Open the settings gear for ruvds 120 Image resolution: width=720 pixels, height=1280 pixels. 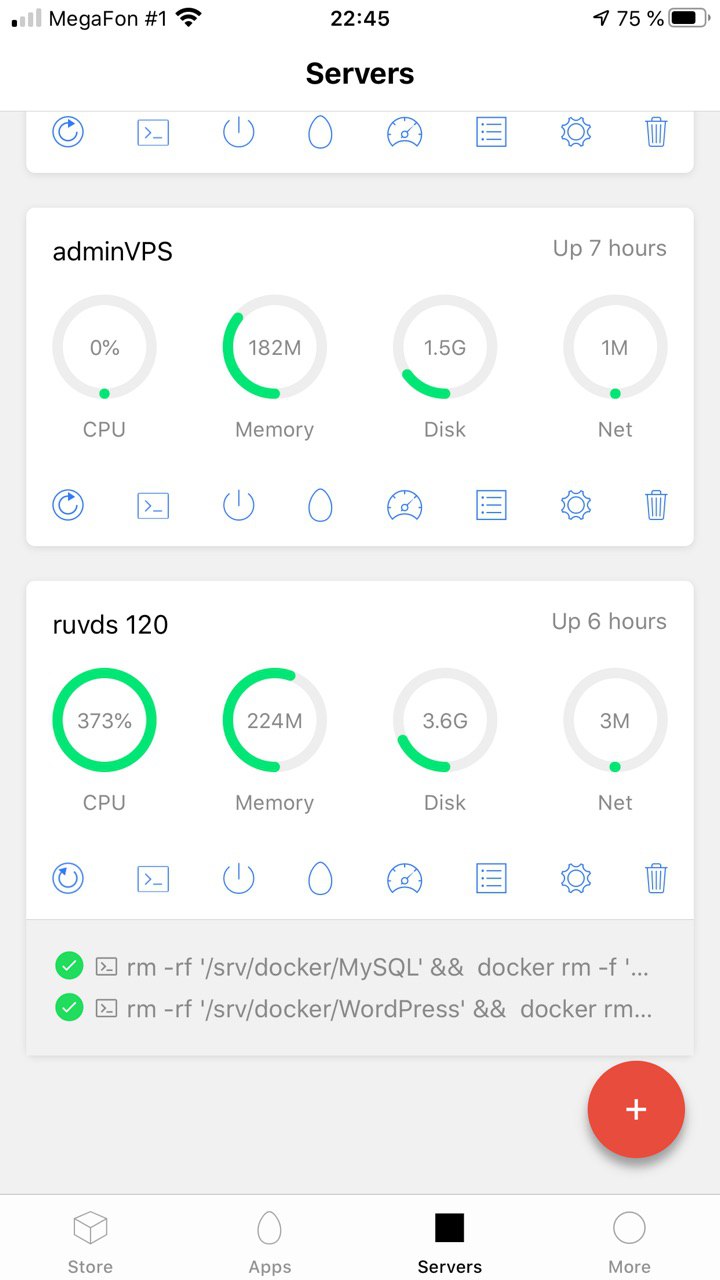(576, 879)
